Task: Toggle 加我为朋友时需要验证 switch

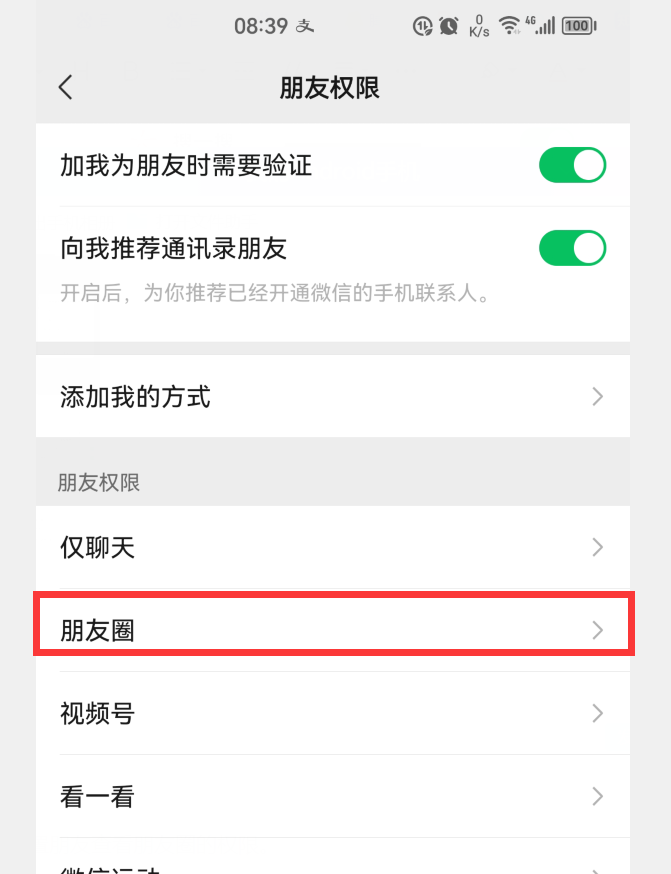Action: click(572, 165)
